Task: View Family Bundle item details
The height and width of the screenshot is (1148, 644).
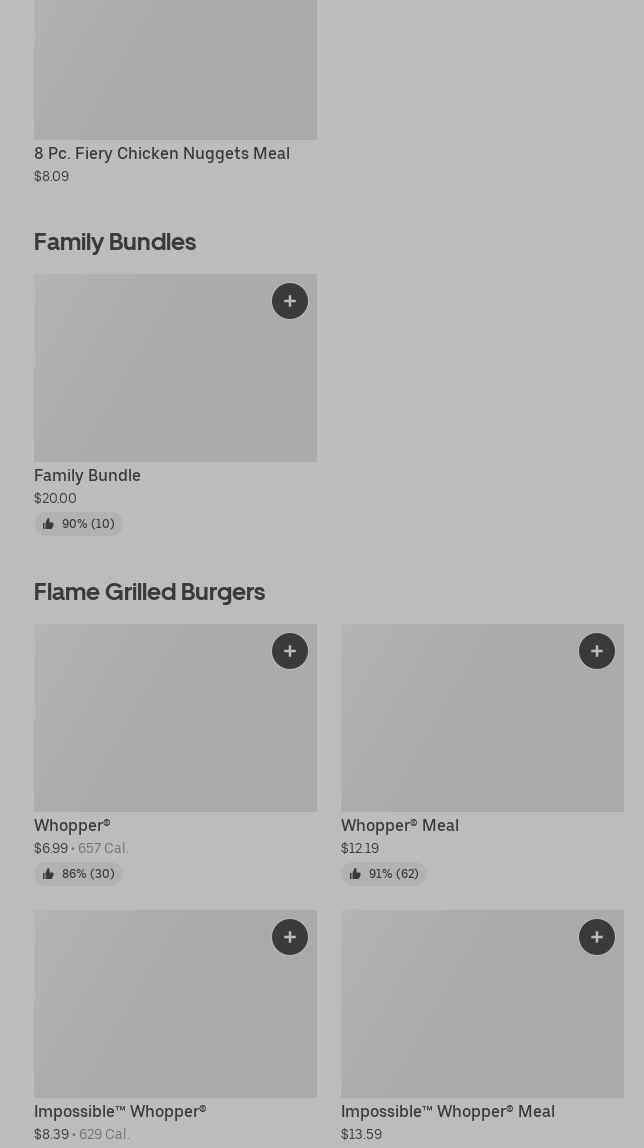Action: pyautogui.click(x=176, y=405)
